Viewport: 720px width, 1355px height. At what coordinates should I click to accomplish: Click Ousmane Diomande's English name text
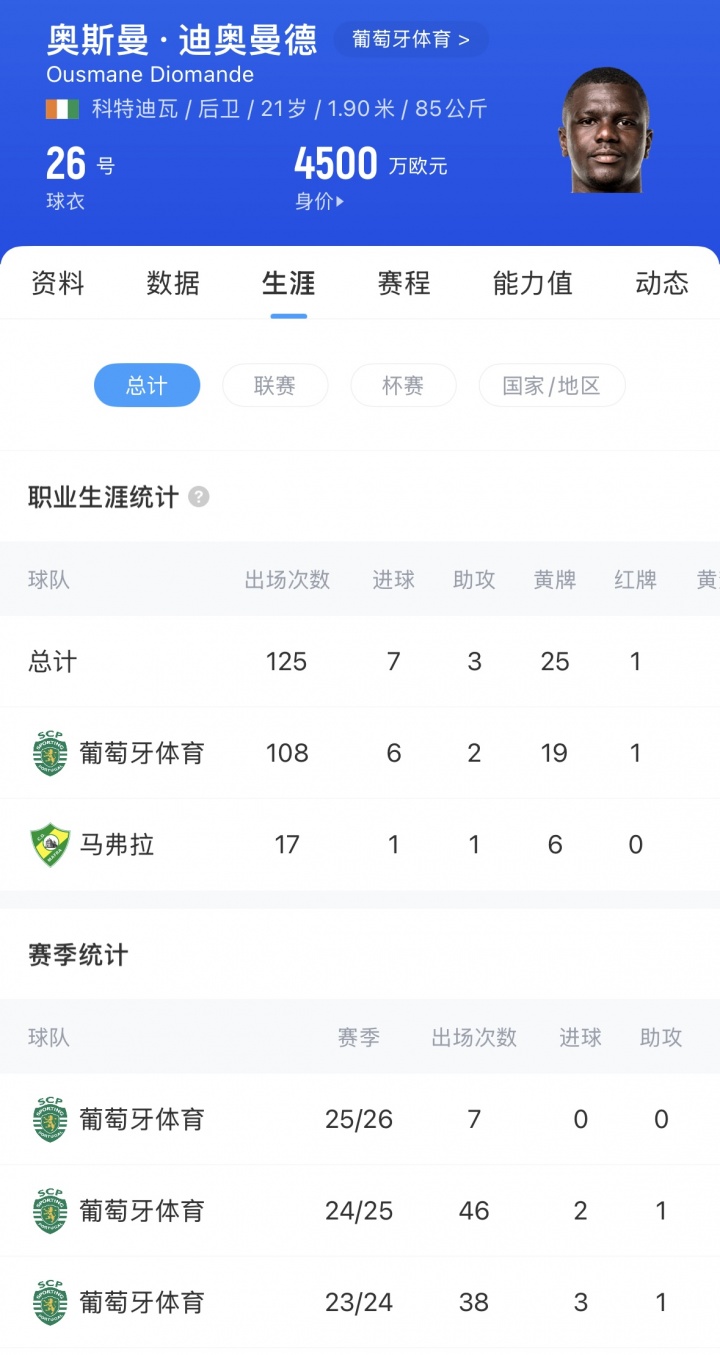tap(147, 74)
